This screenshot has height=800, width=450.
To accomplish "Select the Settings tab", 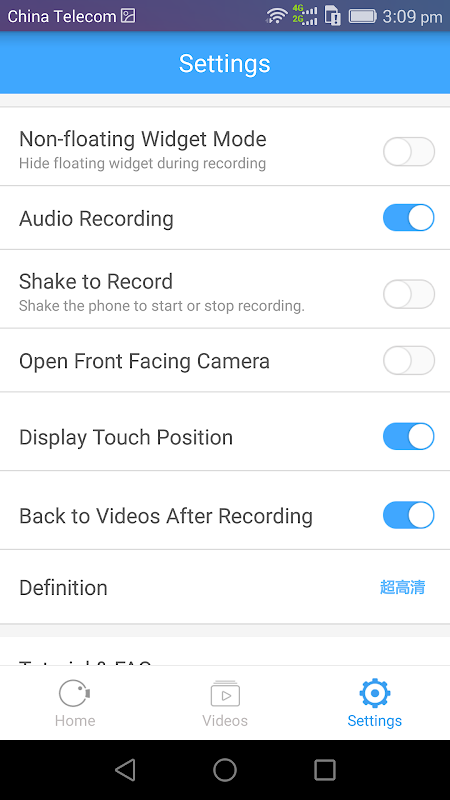I will pos(374,703).
